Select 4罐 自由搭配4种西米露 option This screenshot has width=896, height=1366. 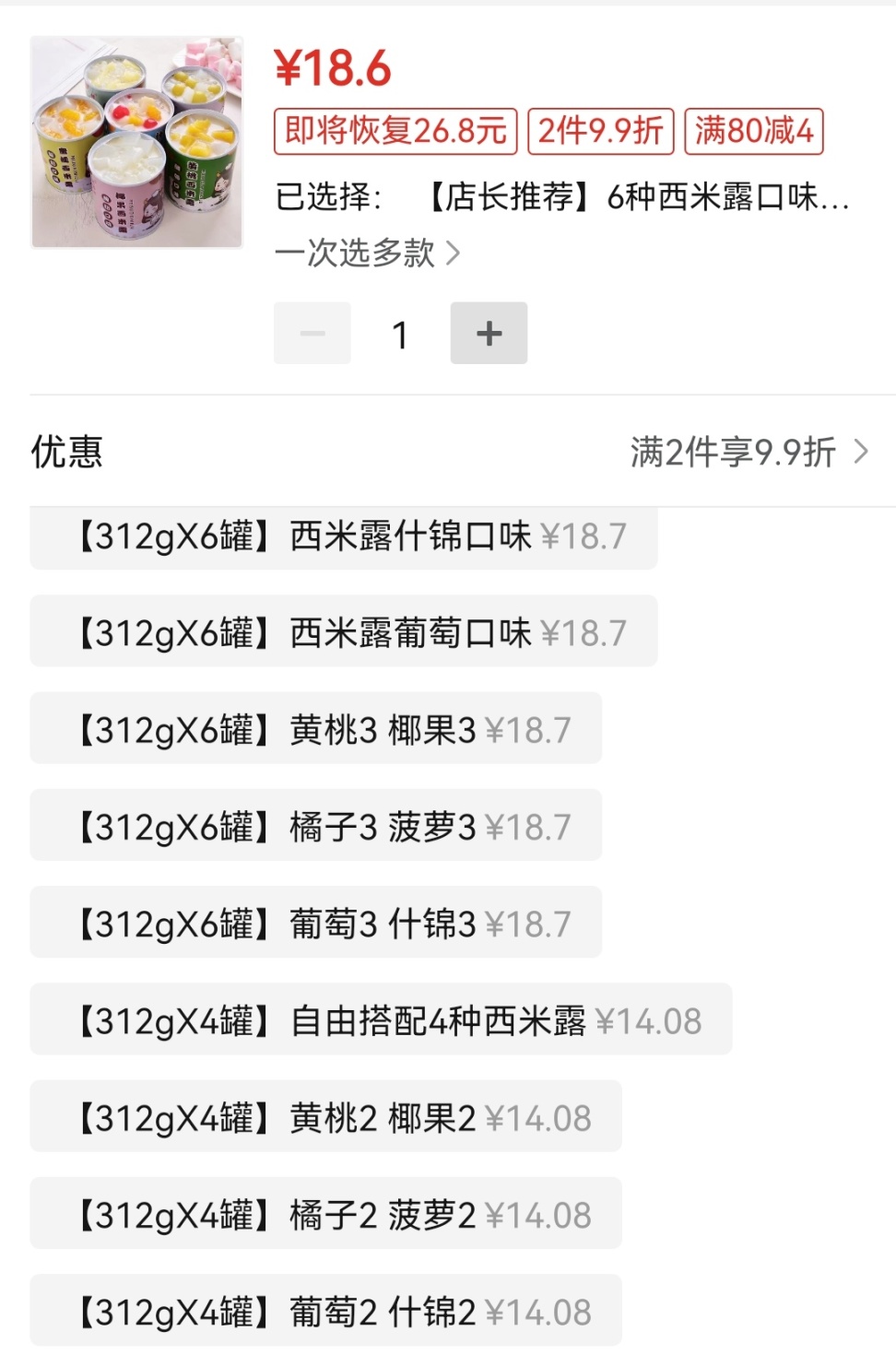[x=380, y=1020]
